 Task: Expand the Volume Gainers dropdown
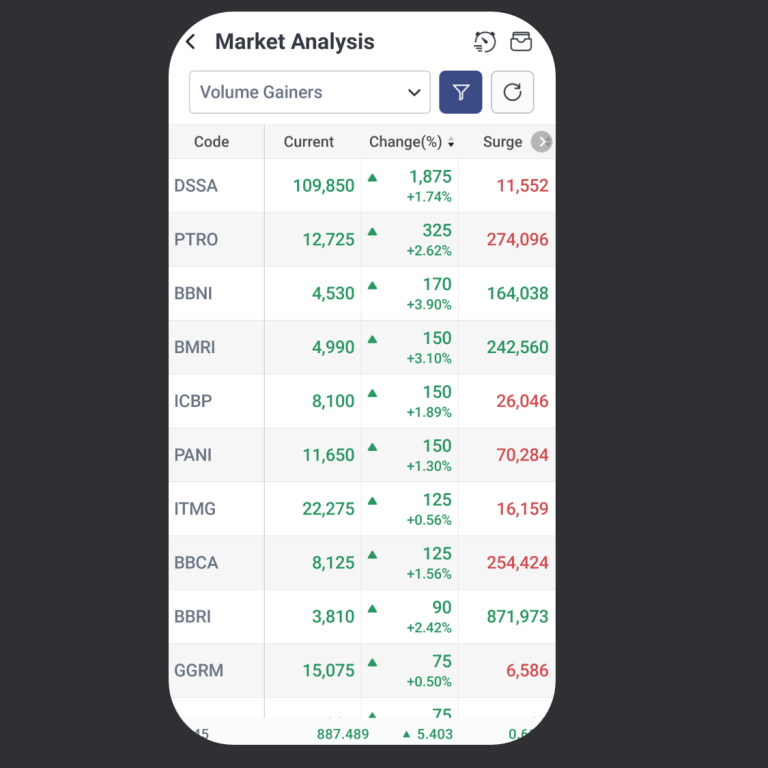pos(309,92)
